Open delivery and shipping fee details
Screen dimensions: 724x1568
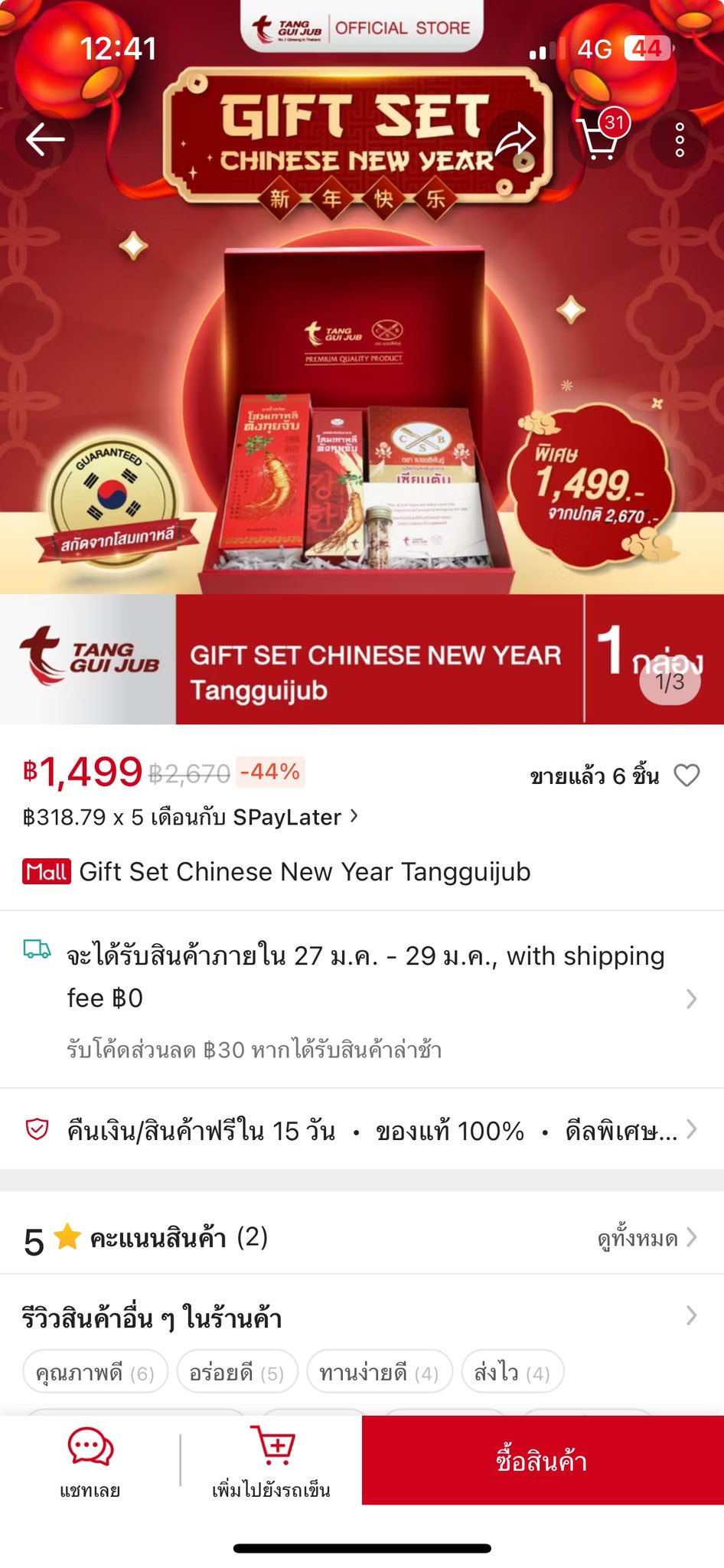pos(367,977)
